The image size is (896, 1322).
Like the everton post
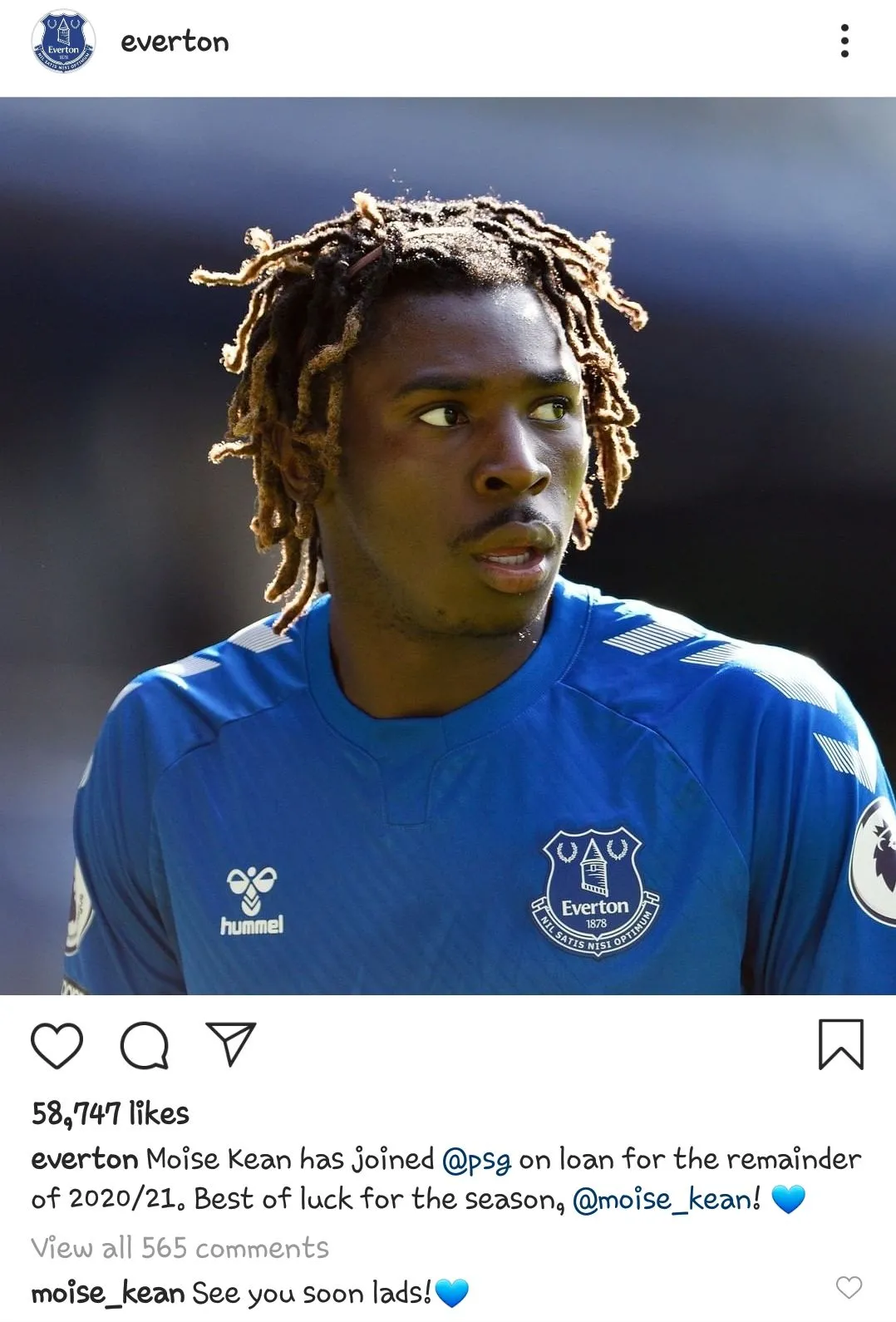[57, 1045]
